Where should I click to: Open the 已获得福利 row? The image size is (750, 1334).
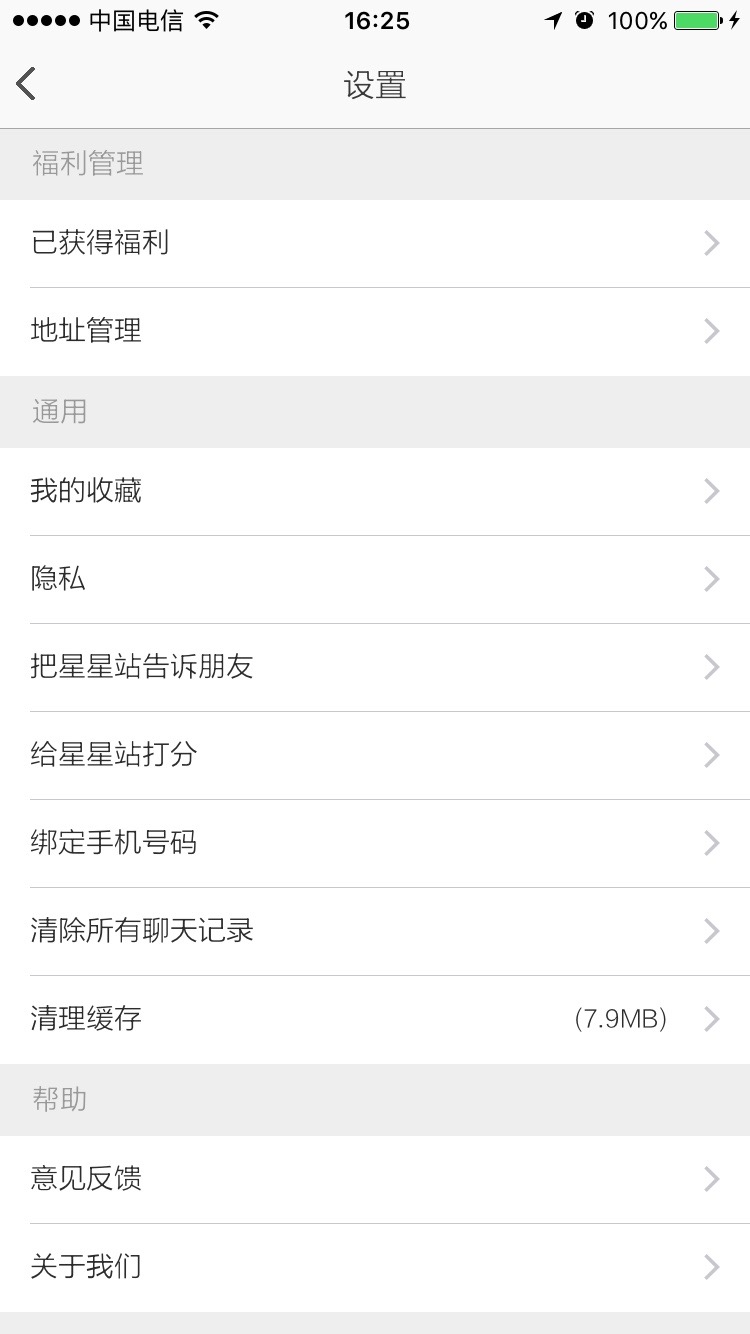[x=375, y=243]
